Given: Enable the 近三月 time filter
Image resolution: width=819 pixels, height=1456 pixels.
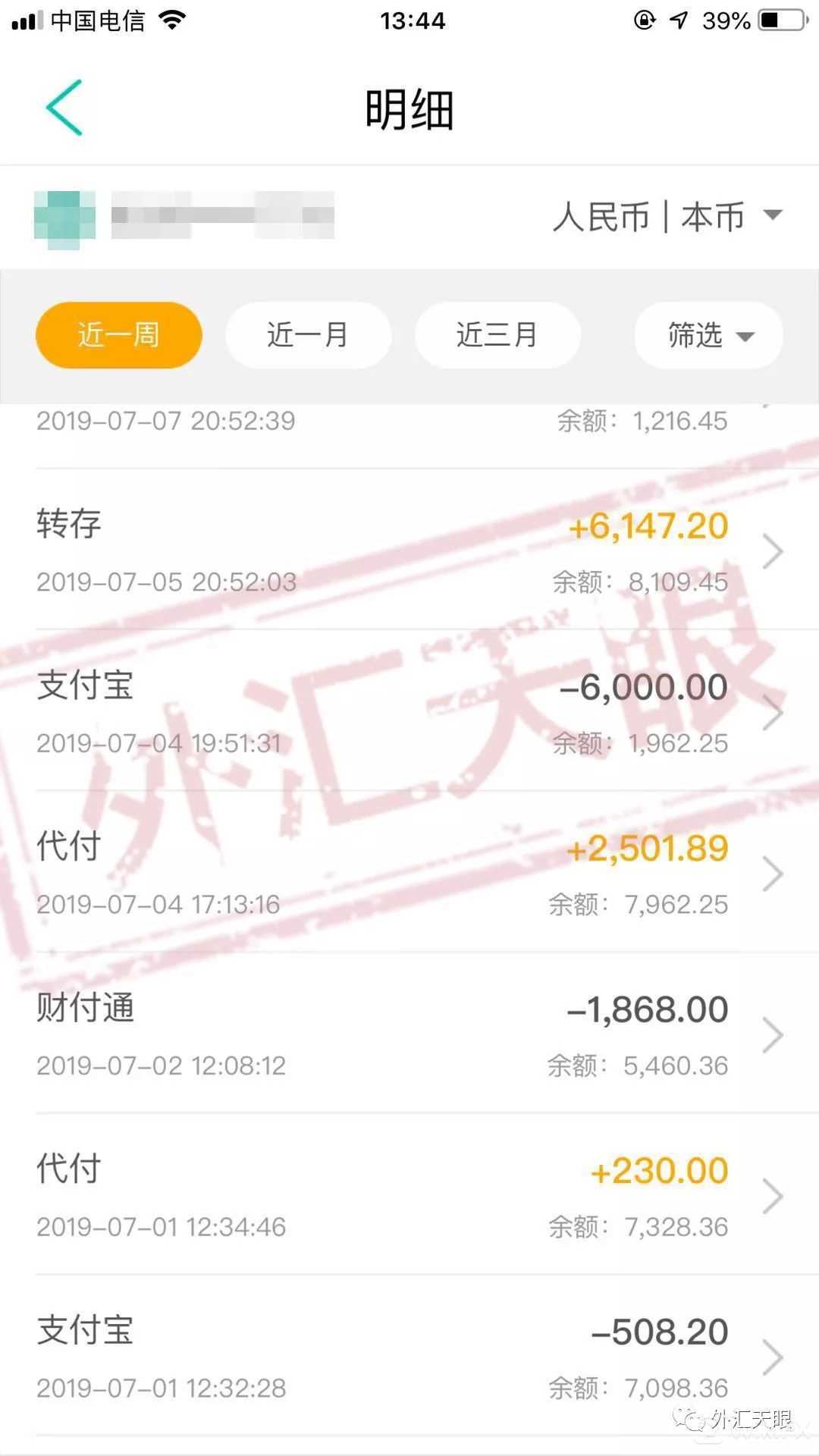Looking at the screenshot, I should tap(497, 335).
